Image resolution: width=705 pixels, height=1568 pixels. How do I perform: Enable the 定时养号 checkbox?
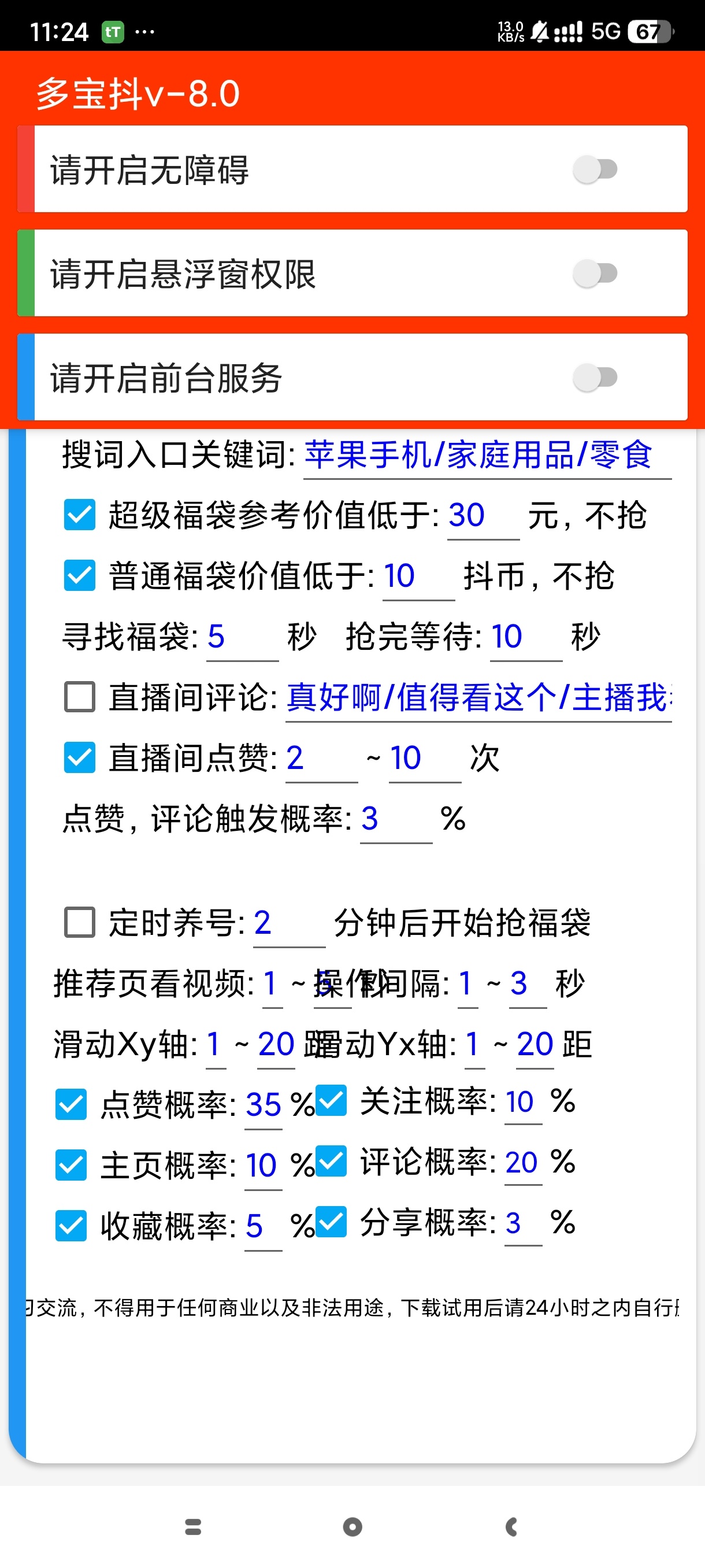[80, 922]
